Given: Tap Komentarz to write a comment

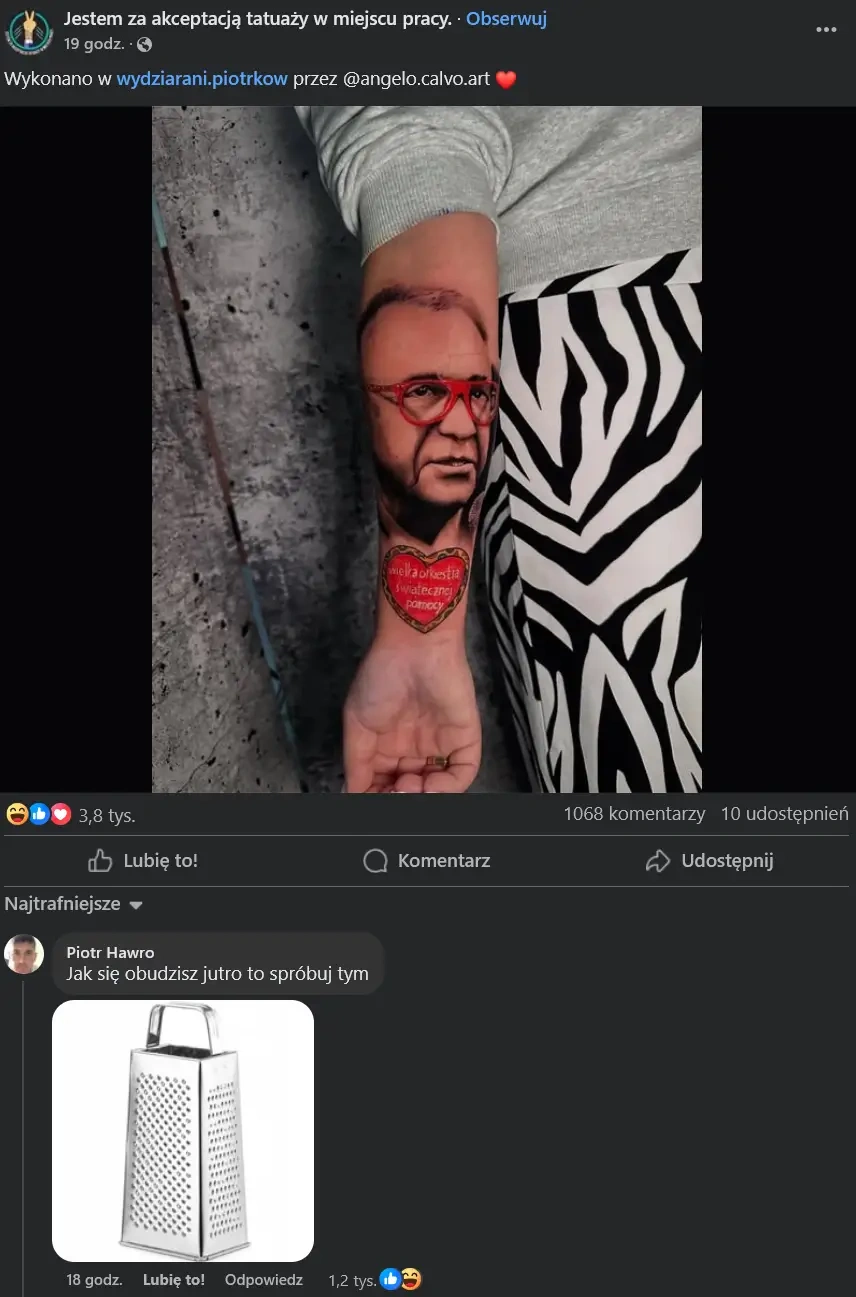Looking at the screenshot, I should [427, 860].
